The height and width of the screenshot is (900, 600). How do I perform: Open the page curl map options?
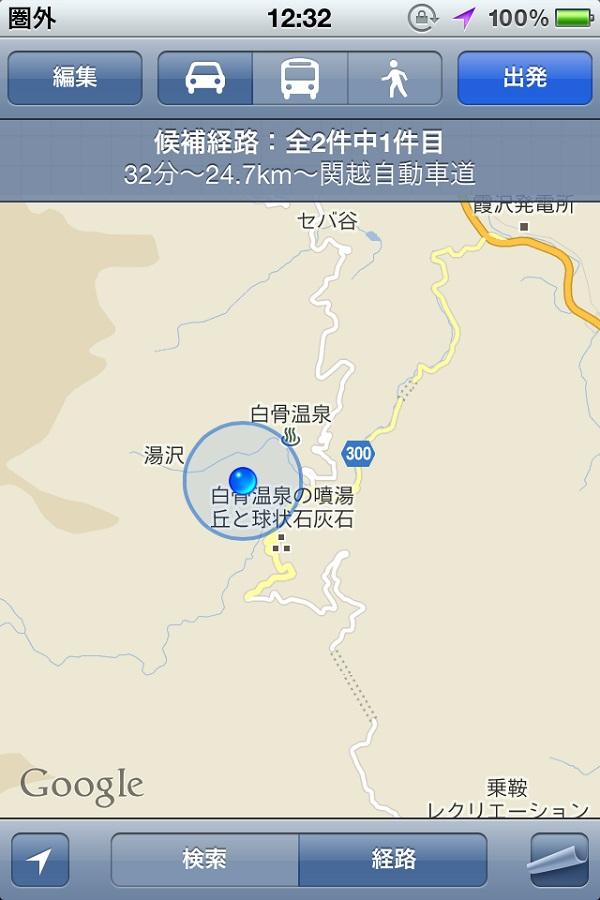558,859
